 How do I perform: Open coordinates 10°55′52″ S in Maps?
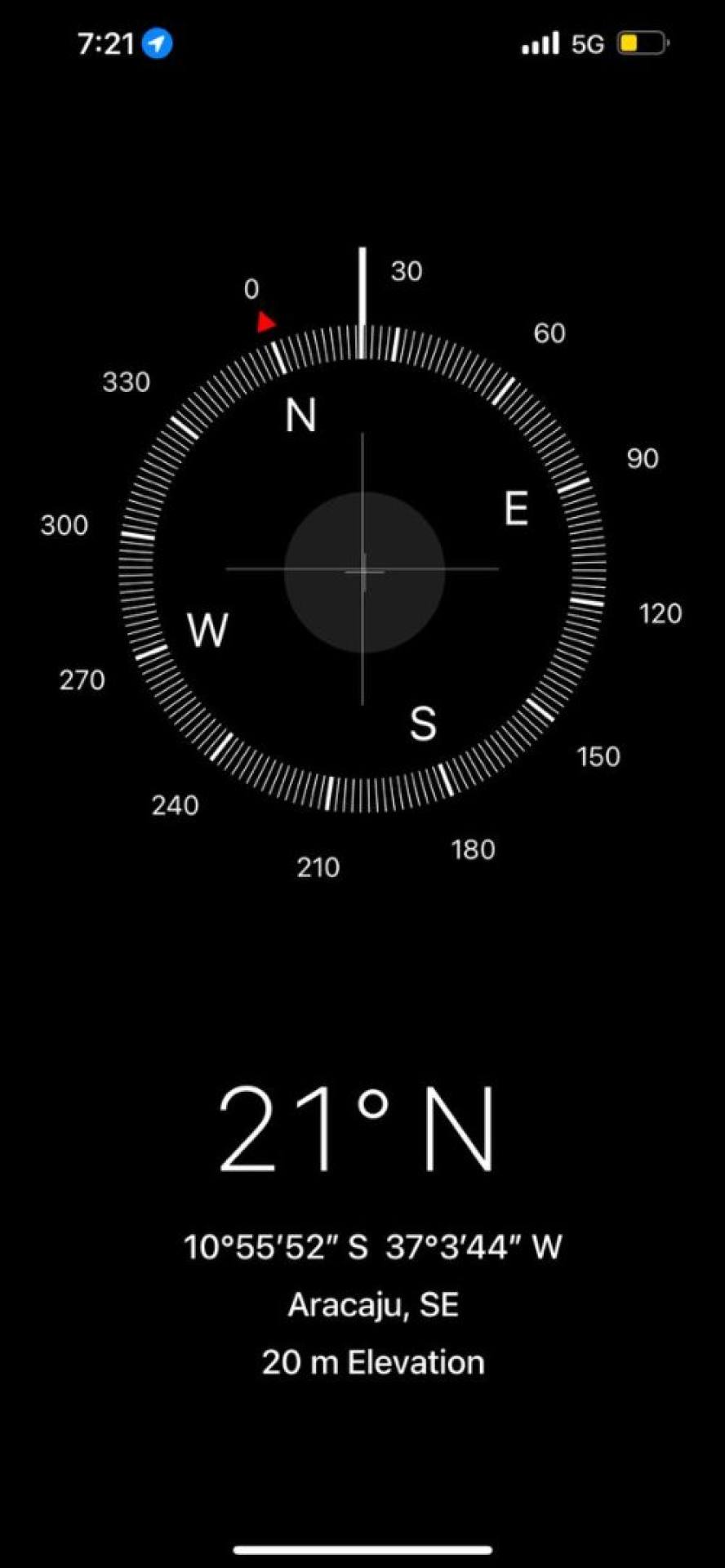[x=372, y=1247]
